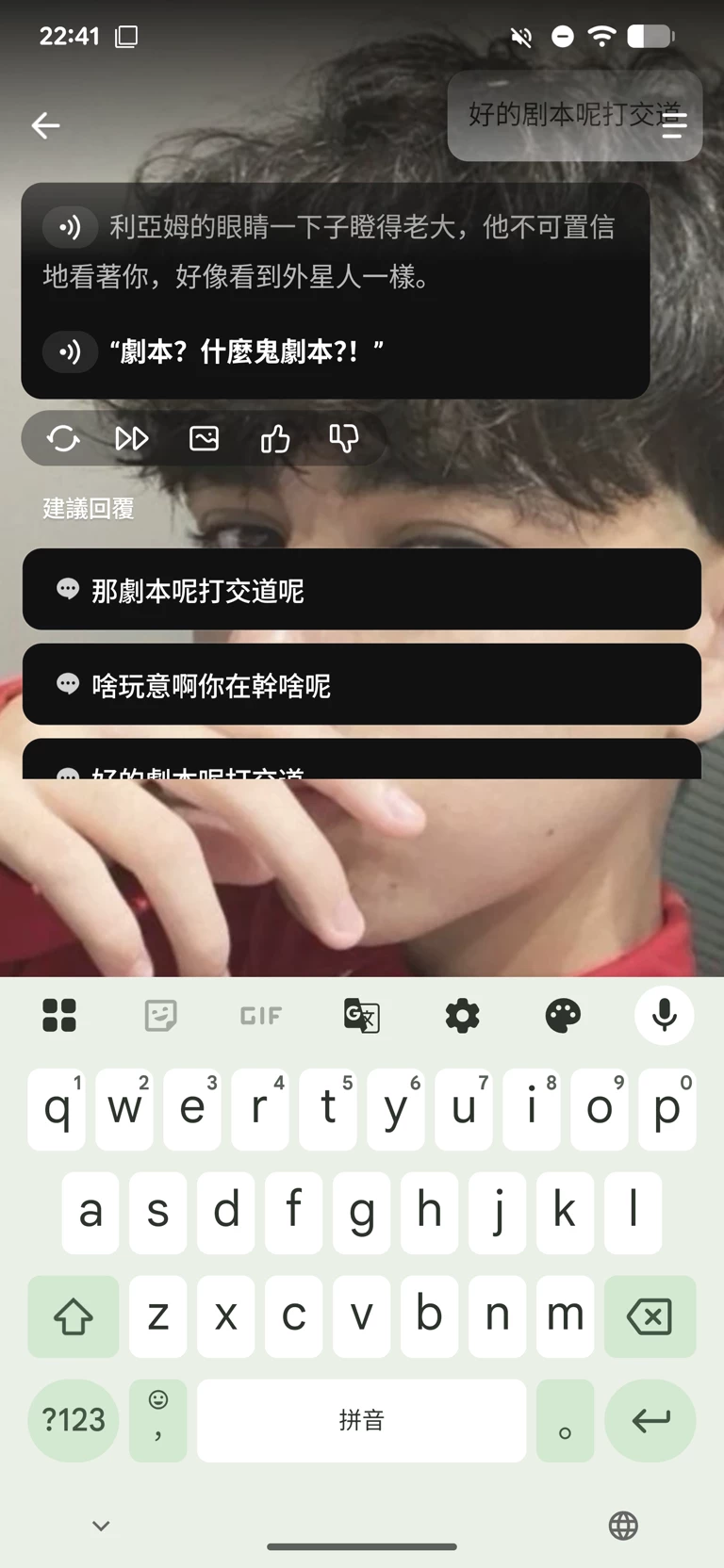Tap the fast-forward continue icon
The image size is (724, 1568).
(132, 439)
